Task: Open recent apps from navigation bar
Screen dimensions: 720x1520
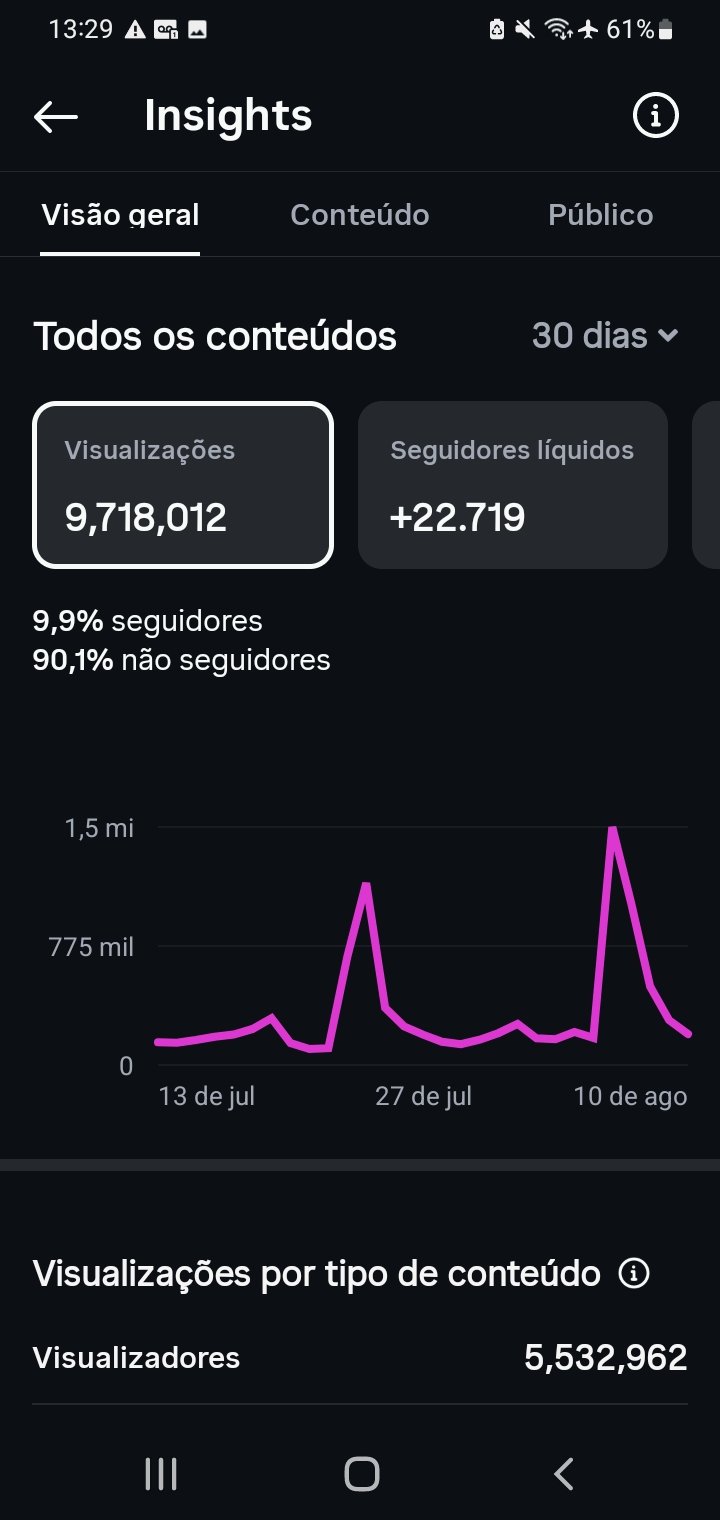Action: [161, 1474]
